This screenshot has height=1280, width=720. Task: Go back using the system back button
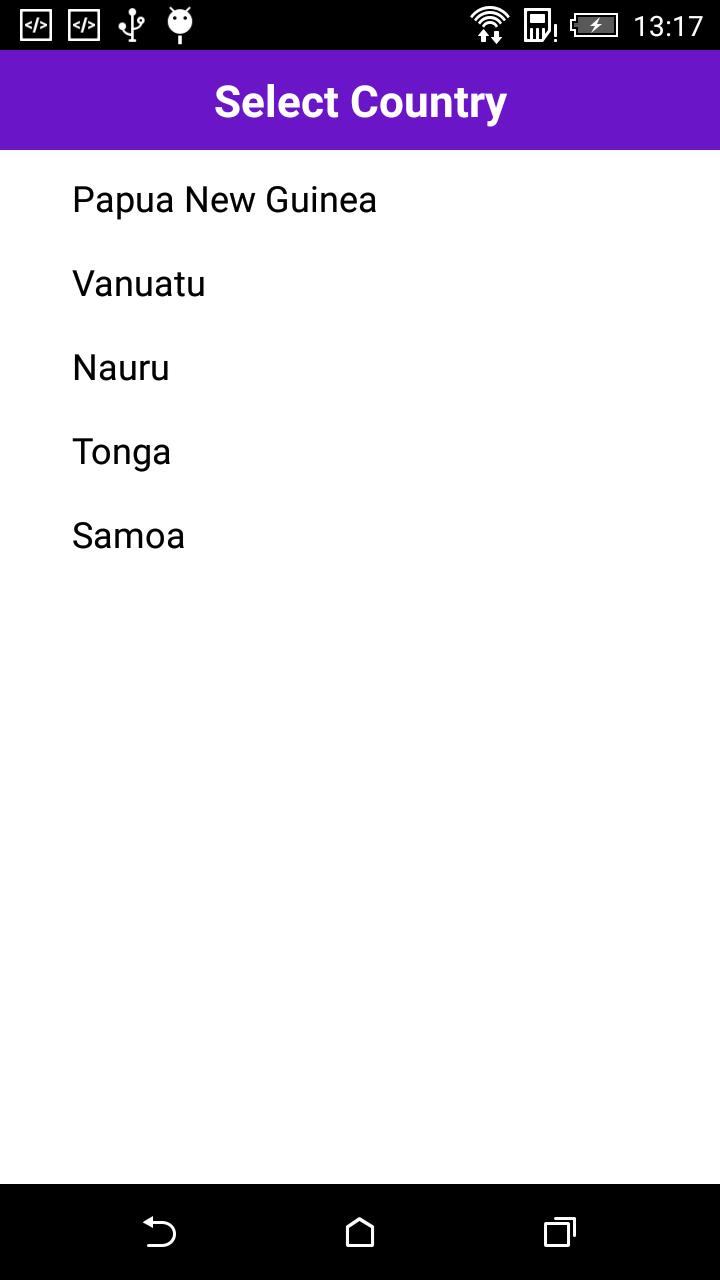tap(160, 1232)
